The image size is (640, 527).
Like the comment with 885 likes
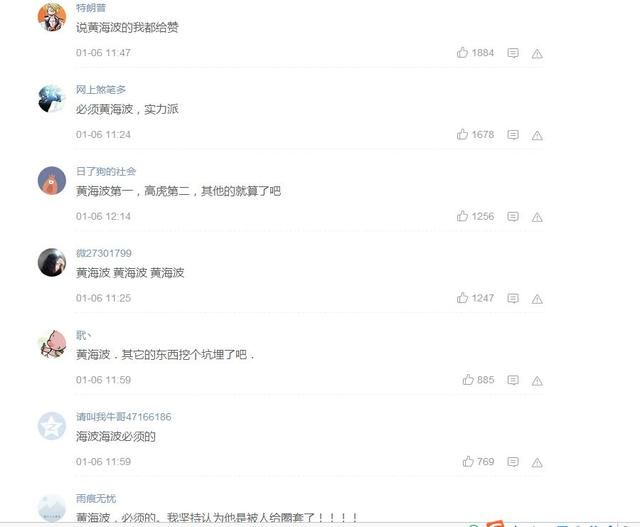(x=468, y=380)
